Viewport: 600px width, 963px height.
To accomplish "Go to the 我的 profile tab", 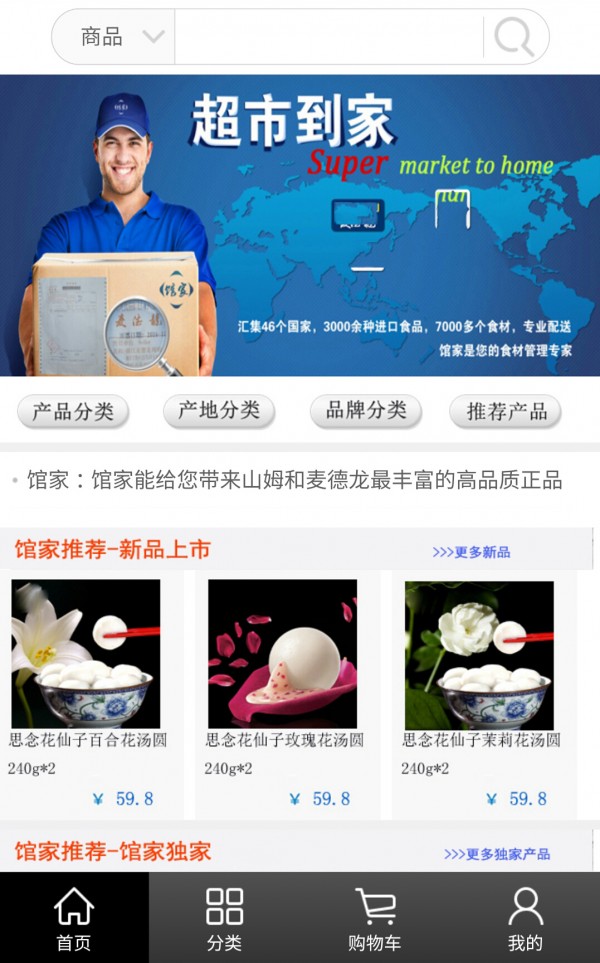I will pos(525,918).
